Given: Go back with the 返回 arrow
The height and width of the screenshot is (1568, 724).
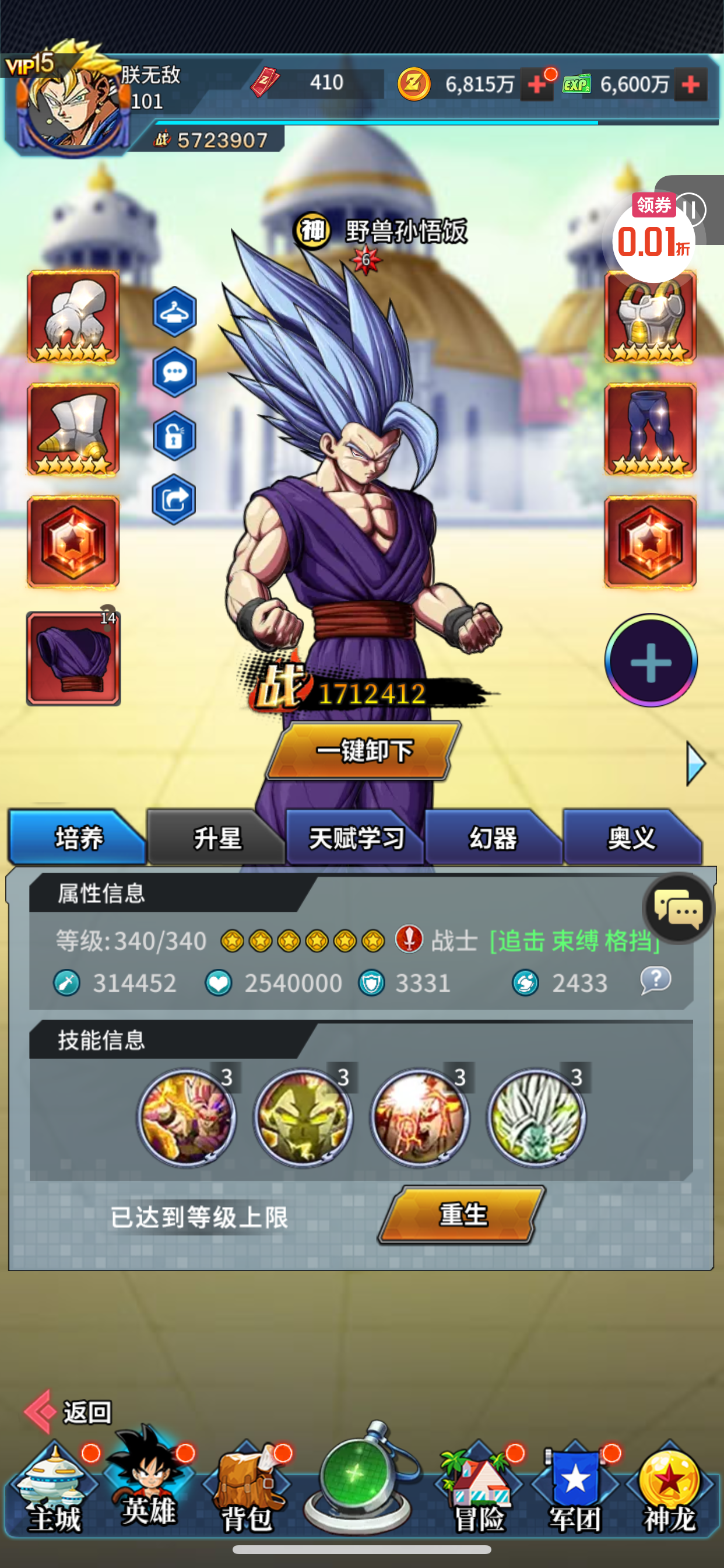Looking at the screenshot, I should tap(68, 1412).
